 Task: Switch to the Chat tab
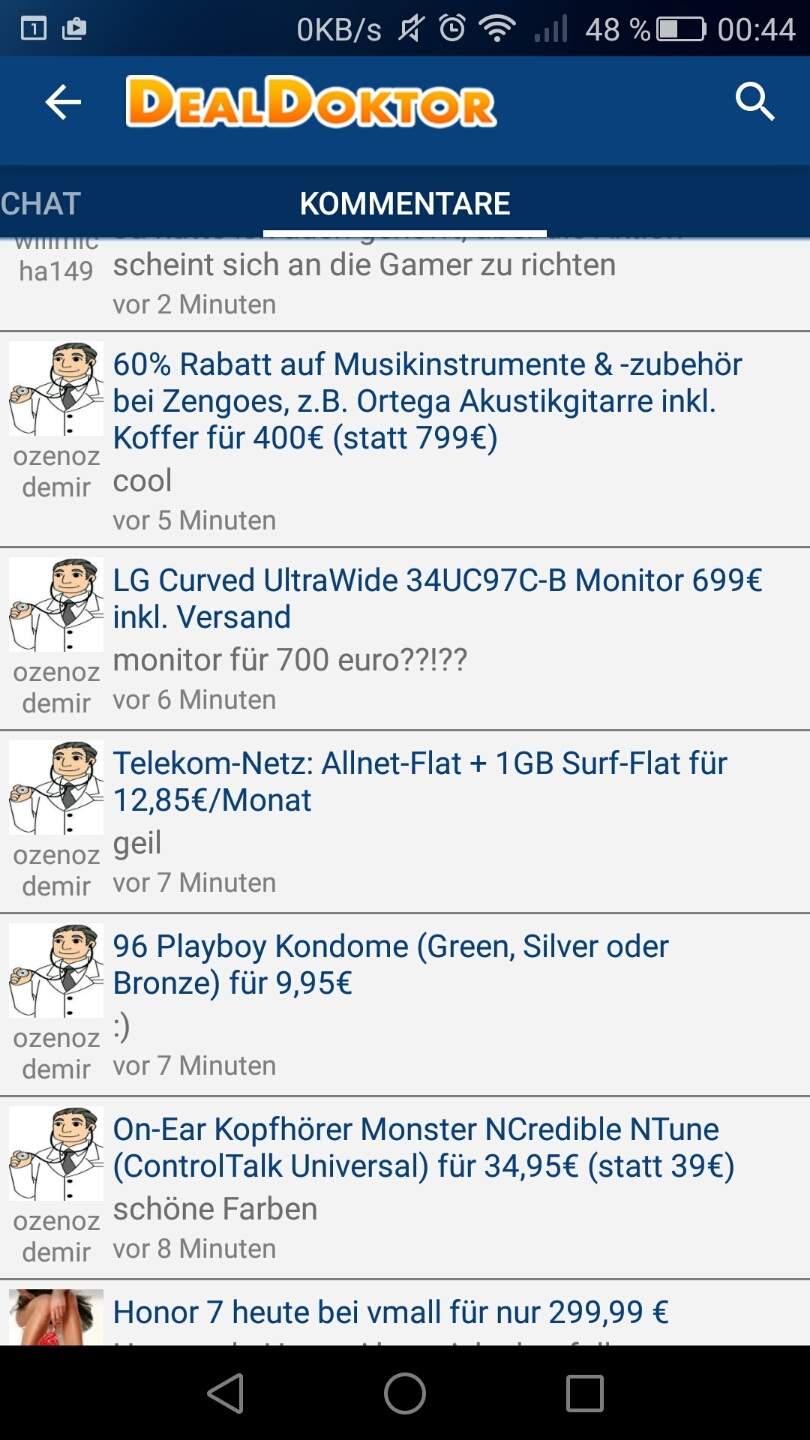click(x=40, y=203)
